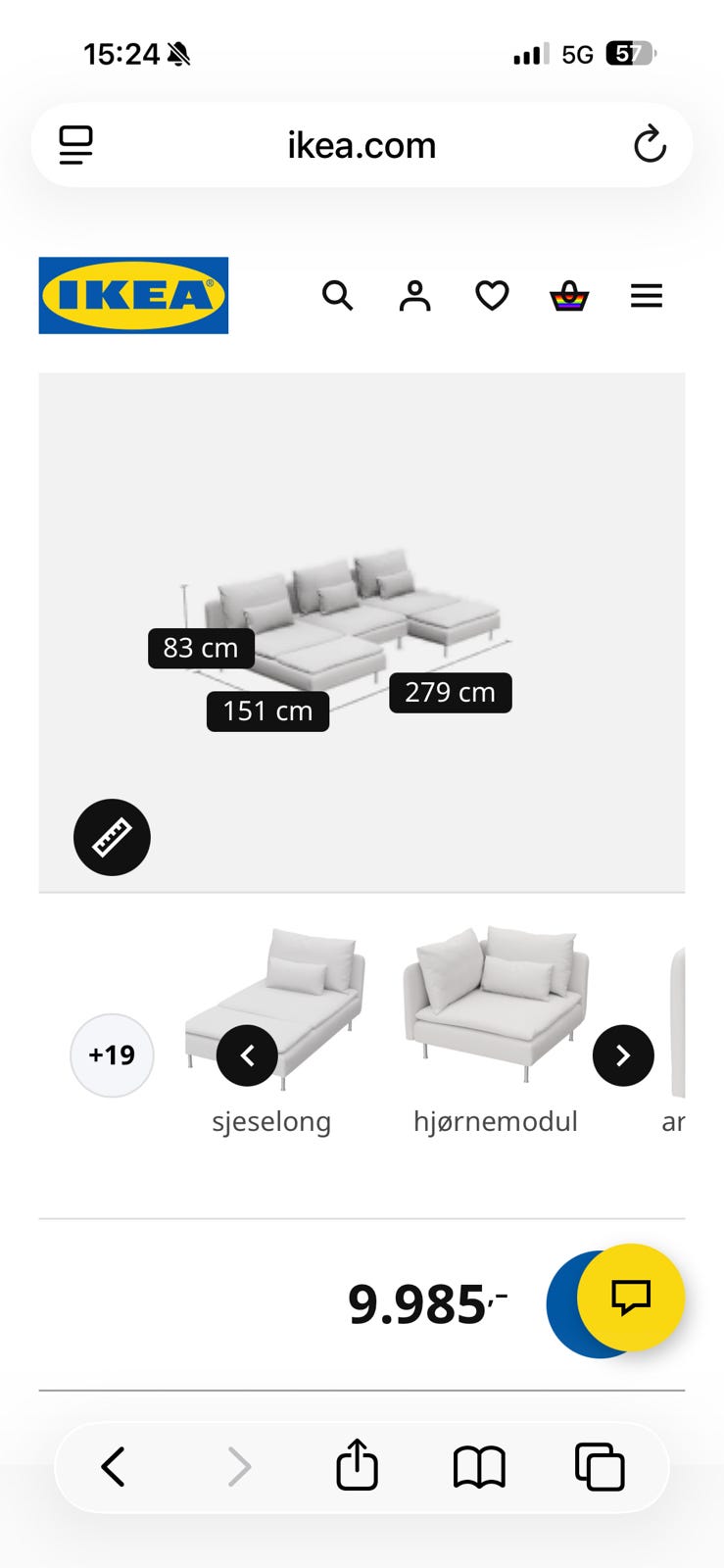Toggle reader view for the page

pyautogui.click(x=74, y=144)
